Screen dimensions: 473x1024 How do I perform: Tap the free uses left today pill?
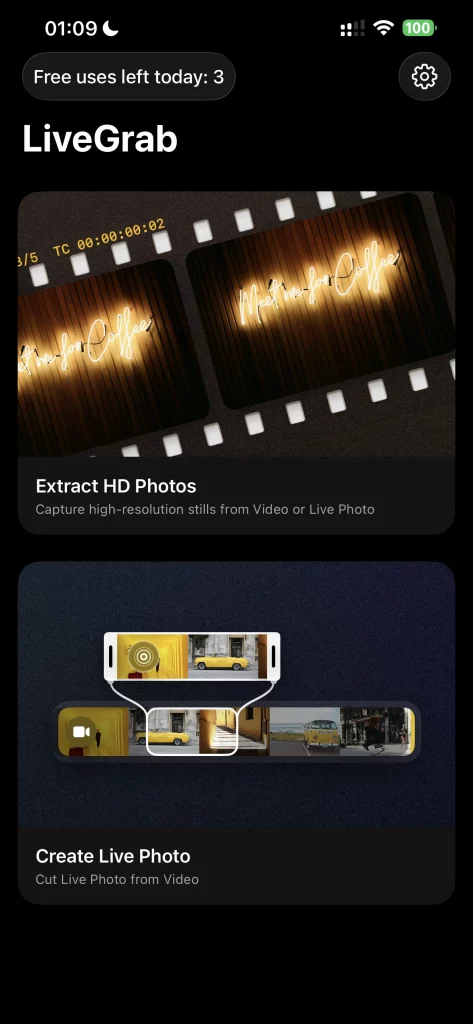pos(129,76)
